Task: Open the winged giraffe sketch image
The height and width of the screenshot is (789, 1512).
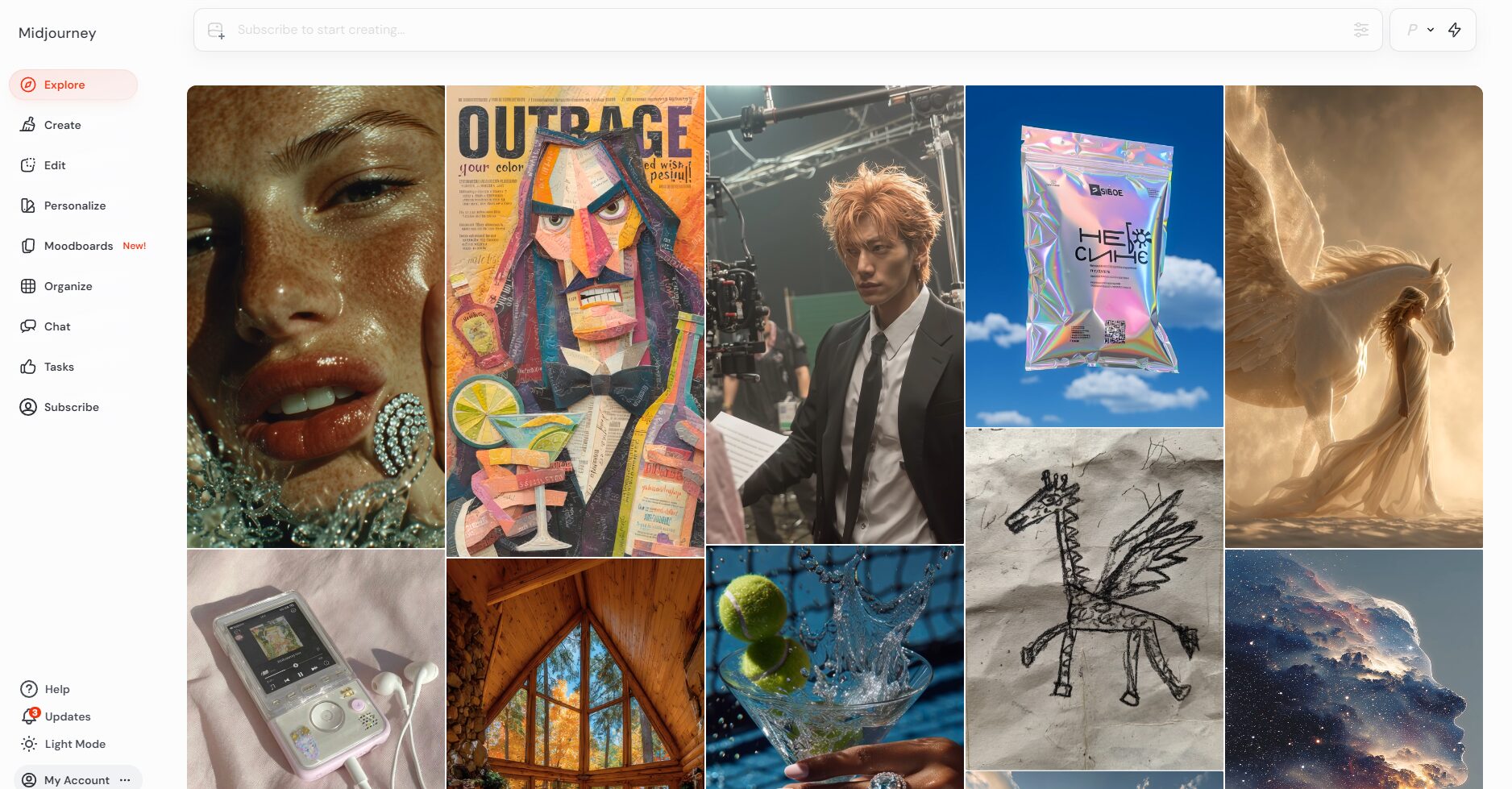Action: (1094, 598)
